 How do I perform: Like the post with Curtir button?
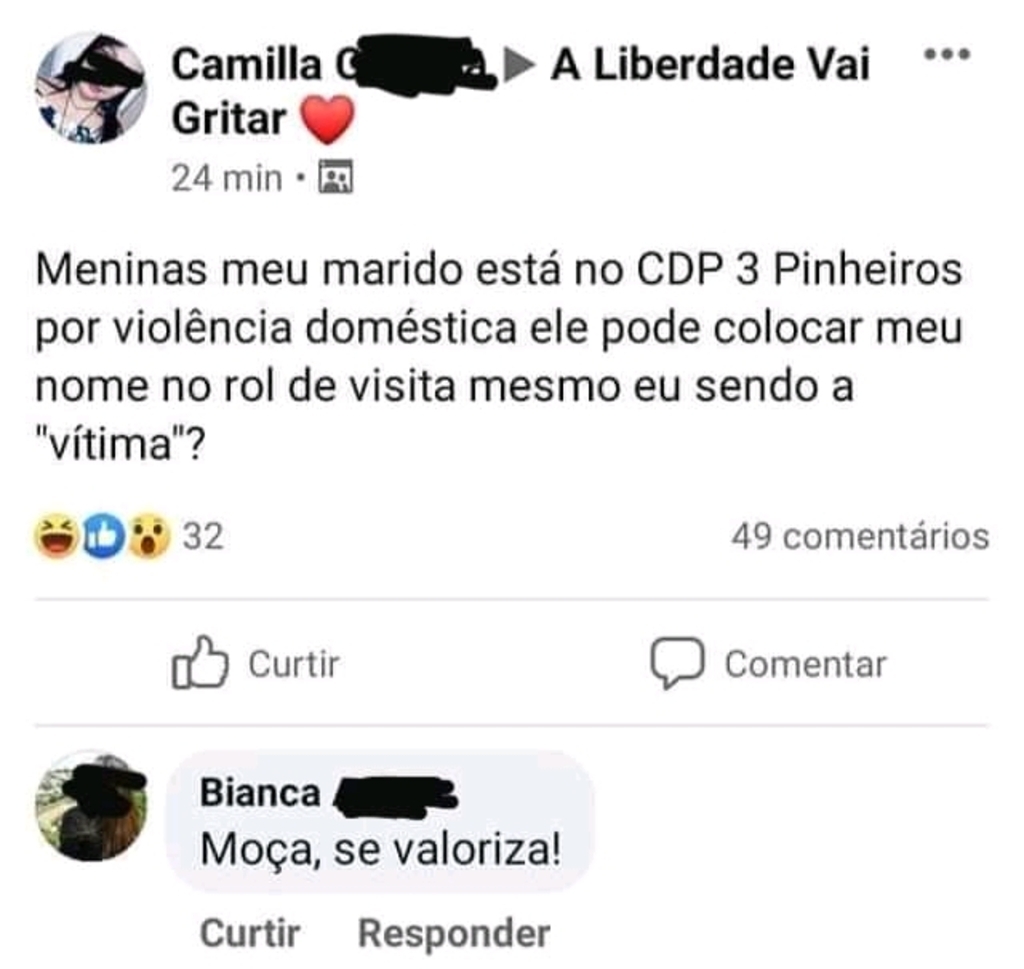256,664
